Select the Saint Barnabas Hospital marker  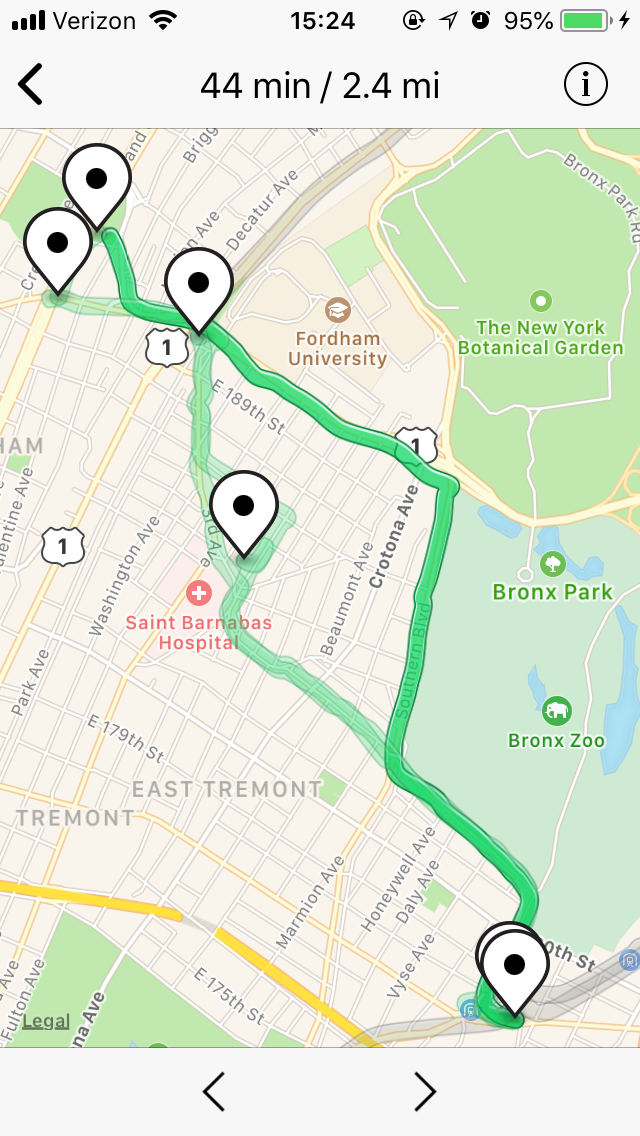[x=199, y=593]
